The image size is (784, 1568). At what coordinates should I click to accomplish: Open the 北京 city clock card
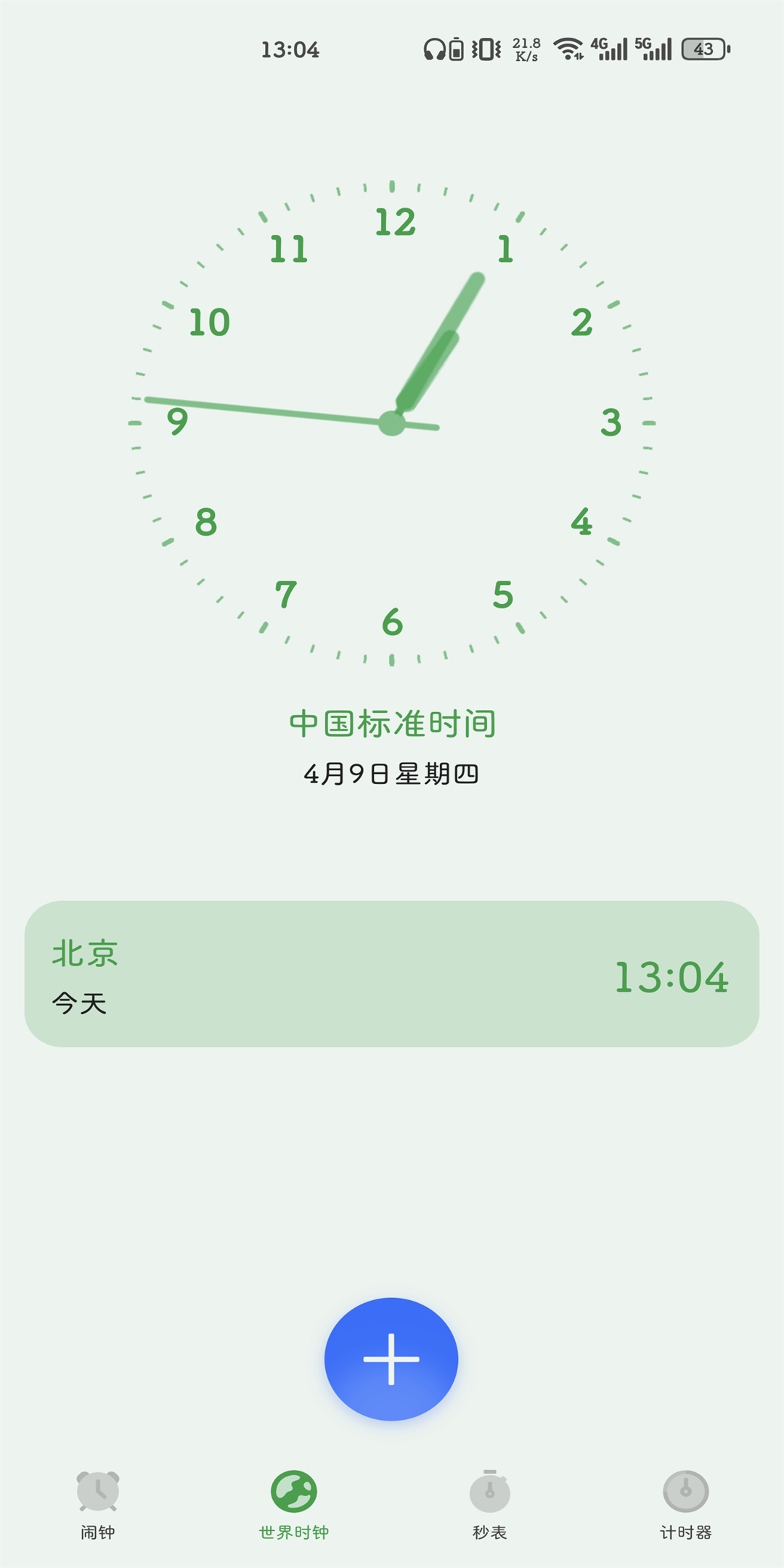pos(391,973)
